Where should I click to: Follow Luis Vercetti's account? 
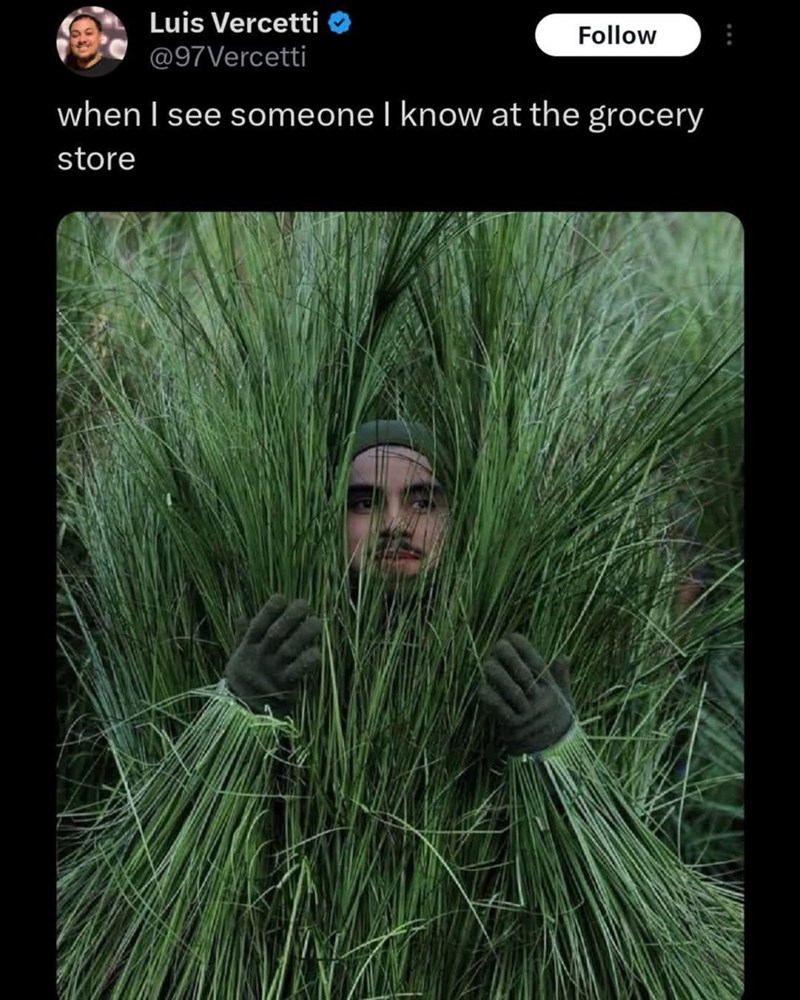point(617,36)
